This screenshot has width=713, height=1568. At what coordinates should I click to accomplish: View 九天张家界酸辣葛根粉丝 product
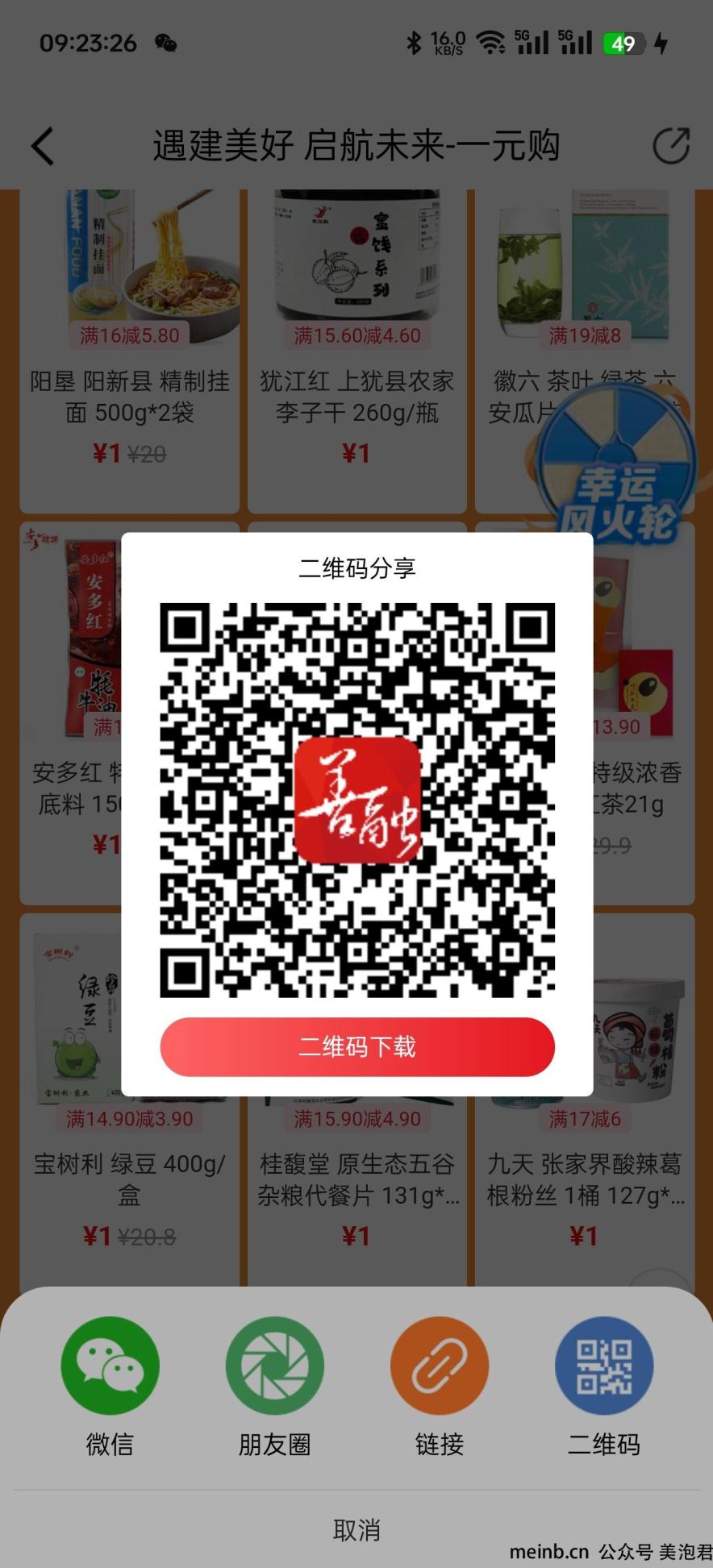pos(584,1177)
